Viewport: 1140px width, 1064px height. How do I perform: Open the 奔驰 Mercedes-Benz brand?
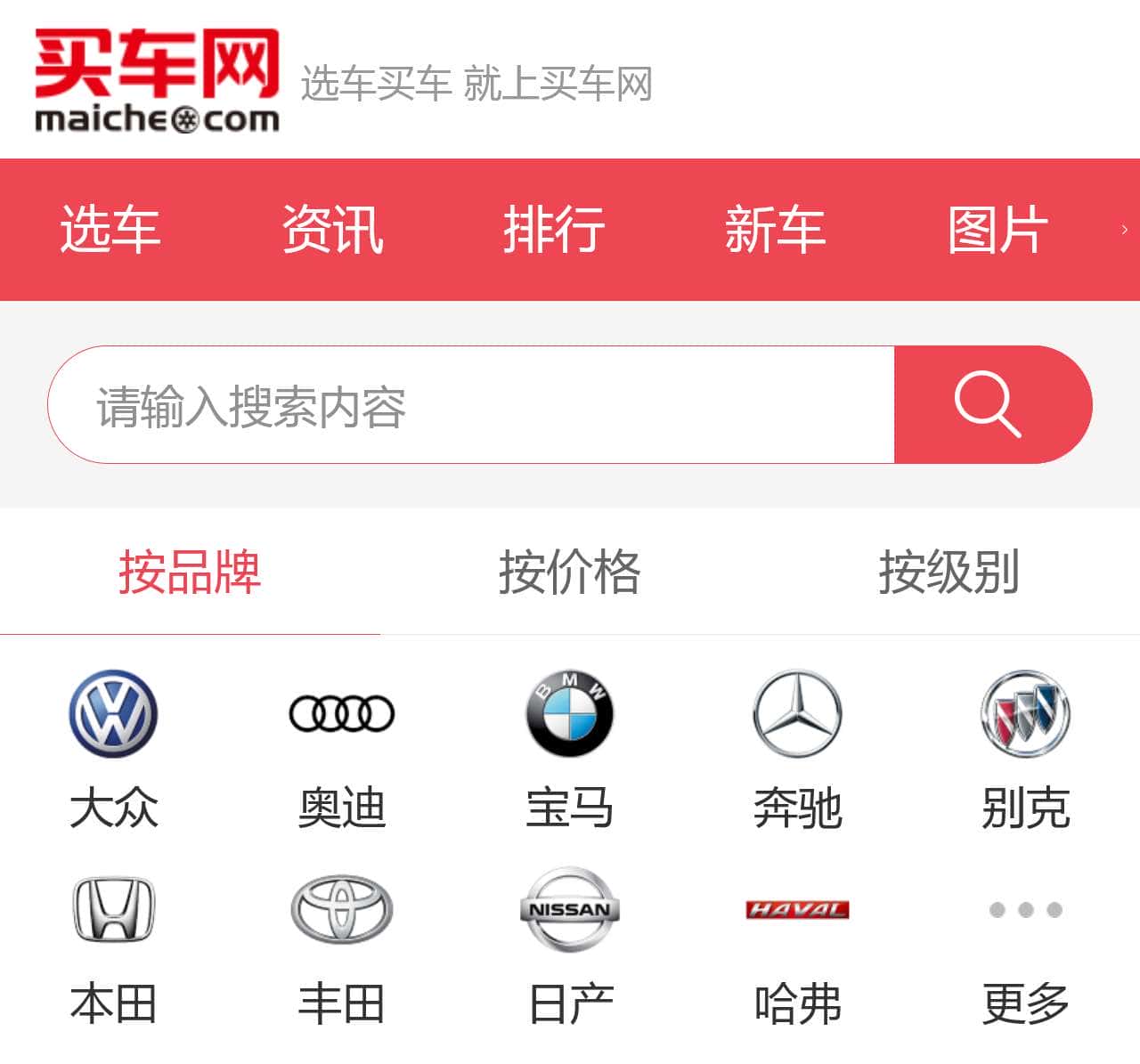798,748
